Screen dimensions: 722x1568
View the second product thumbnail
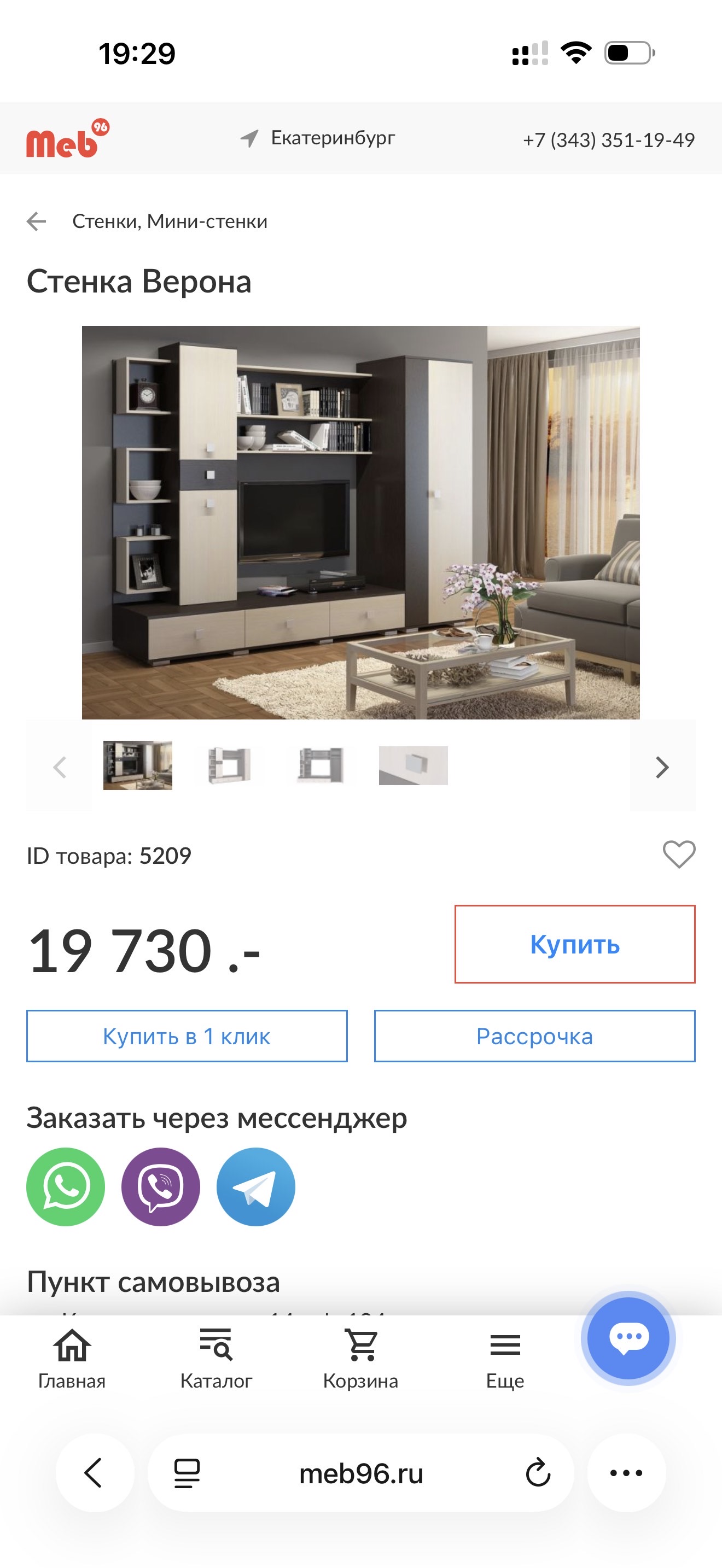point(230,765)
